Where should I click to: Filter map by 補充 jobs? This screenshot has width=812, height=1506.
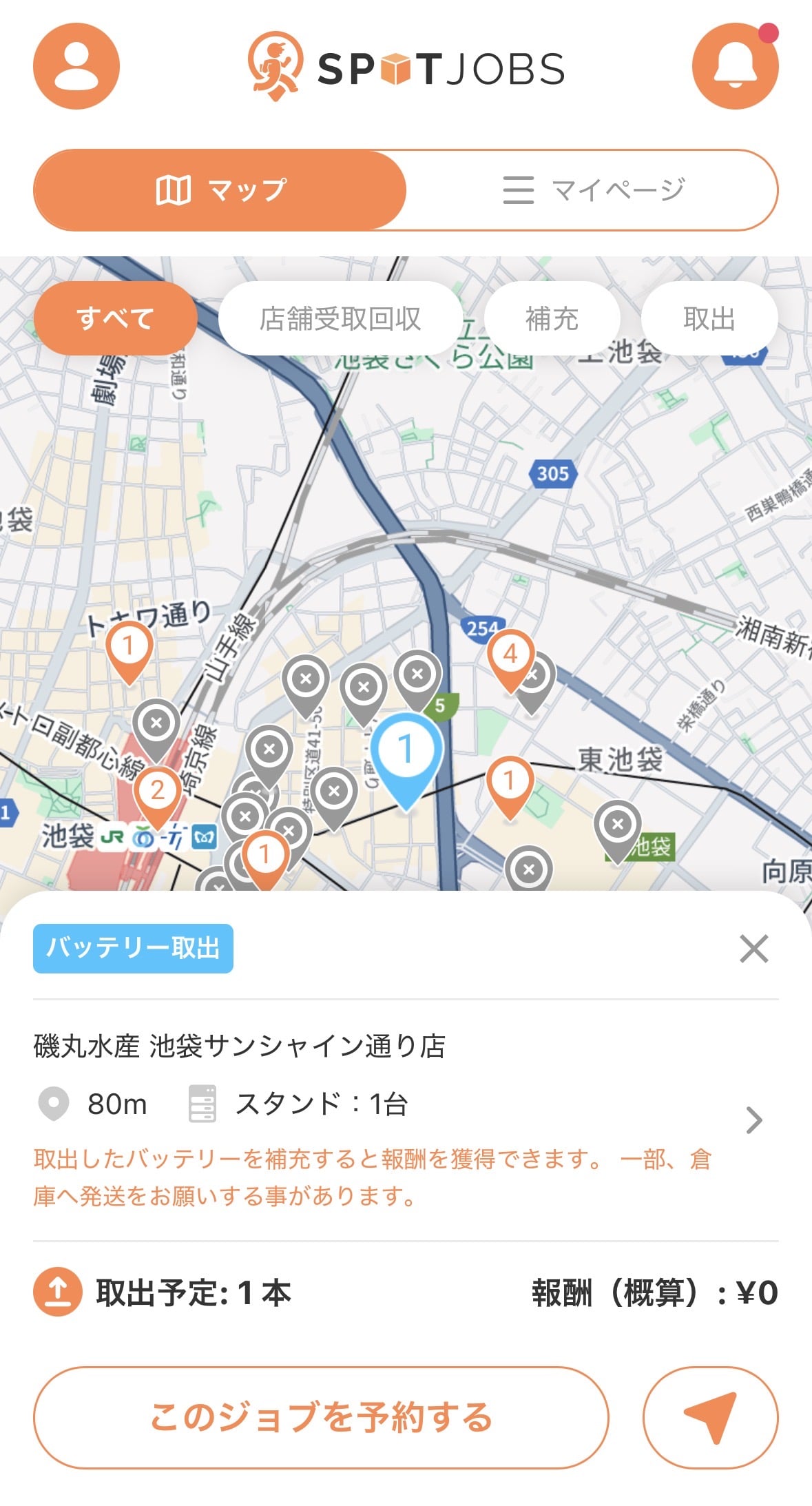click(552, 318)
